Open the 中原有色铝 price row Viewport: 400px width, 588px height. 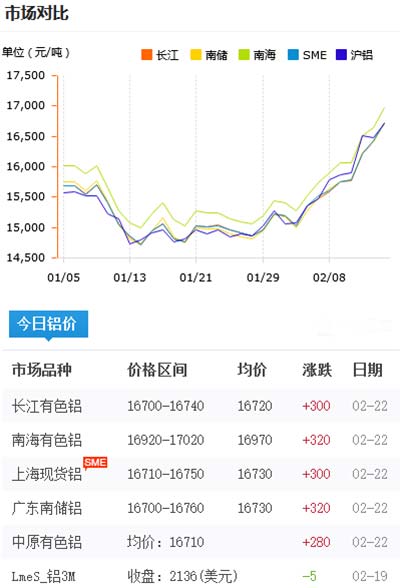(201, 542)
